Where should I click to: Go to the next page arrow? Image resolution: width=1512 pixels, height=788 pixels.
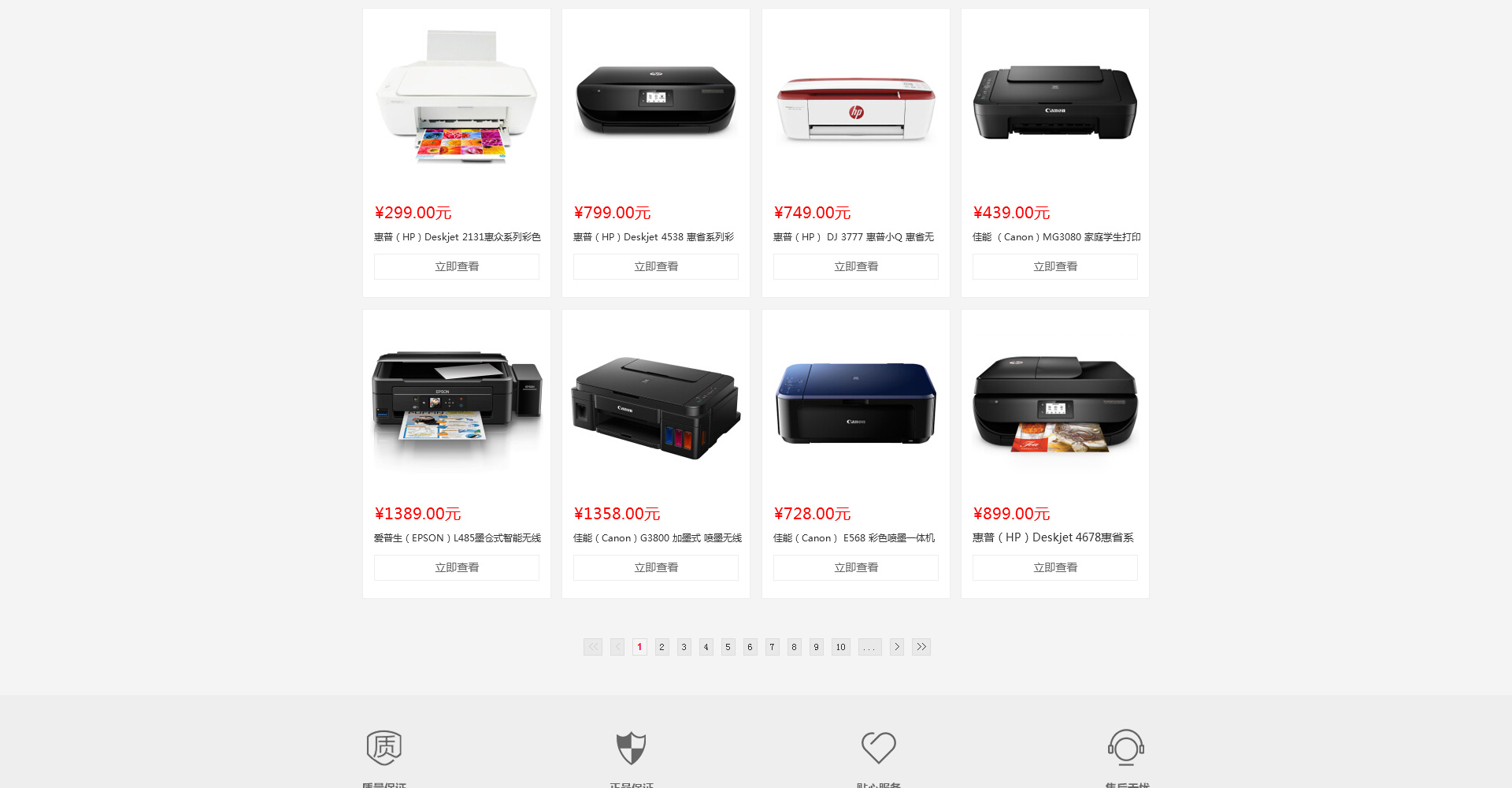pos(897,647)
